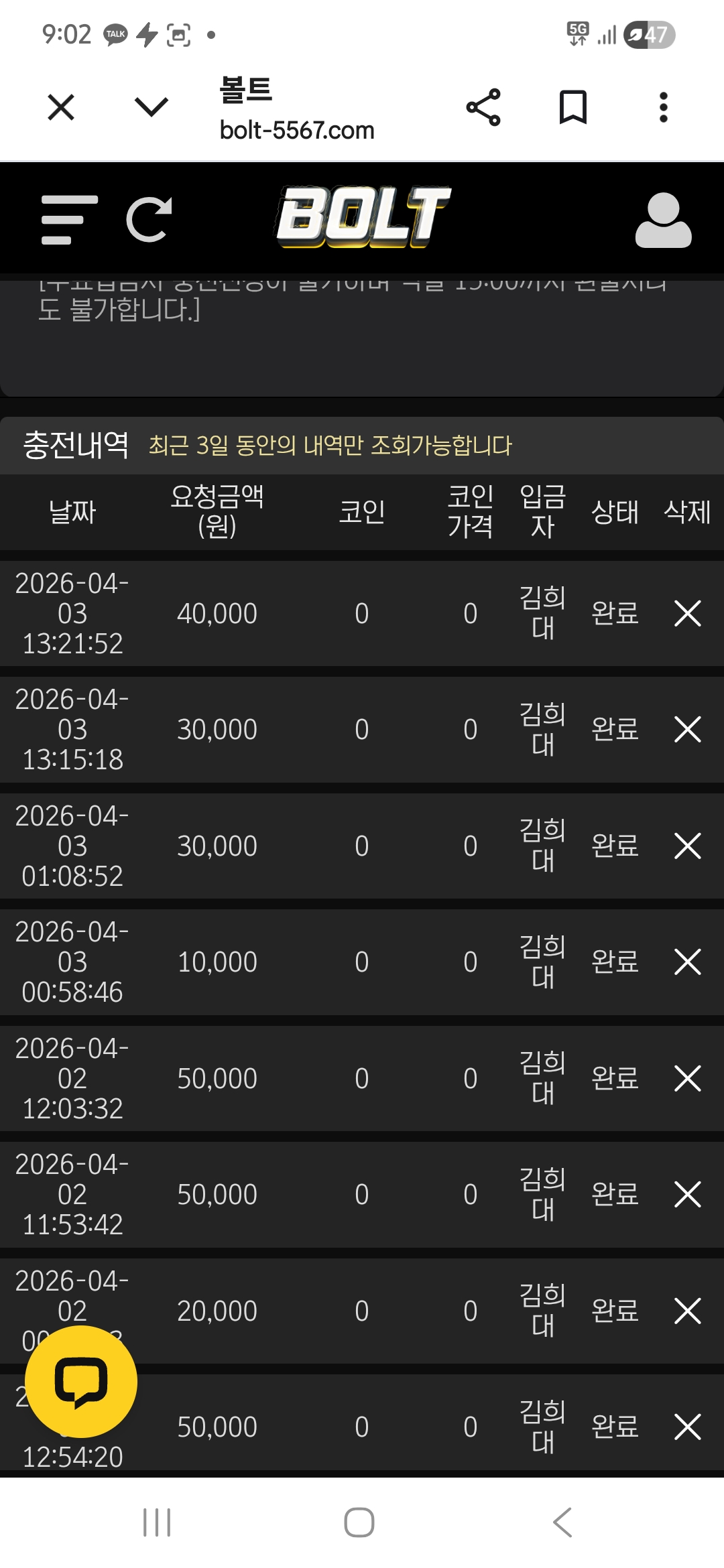The image size is (724, 1568).
Task: Refresh the page with the reload icon
Action: [149, 220]
